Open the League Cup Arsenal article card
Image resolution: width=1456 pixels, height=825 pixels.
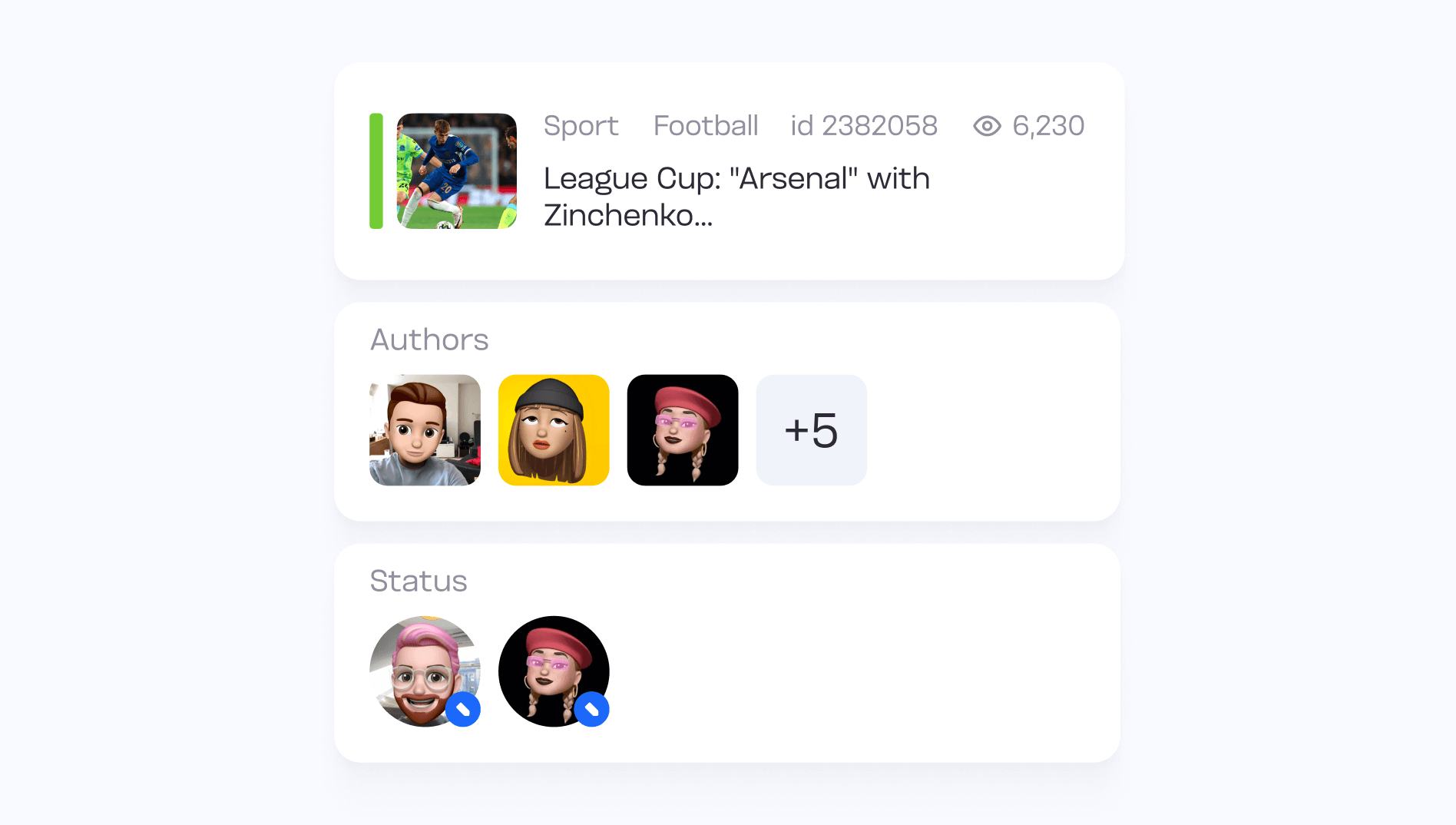(736, 197)
